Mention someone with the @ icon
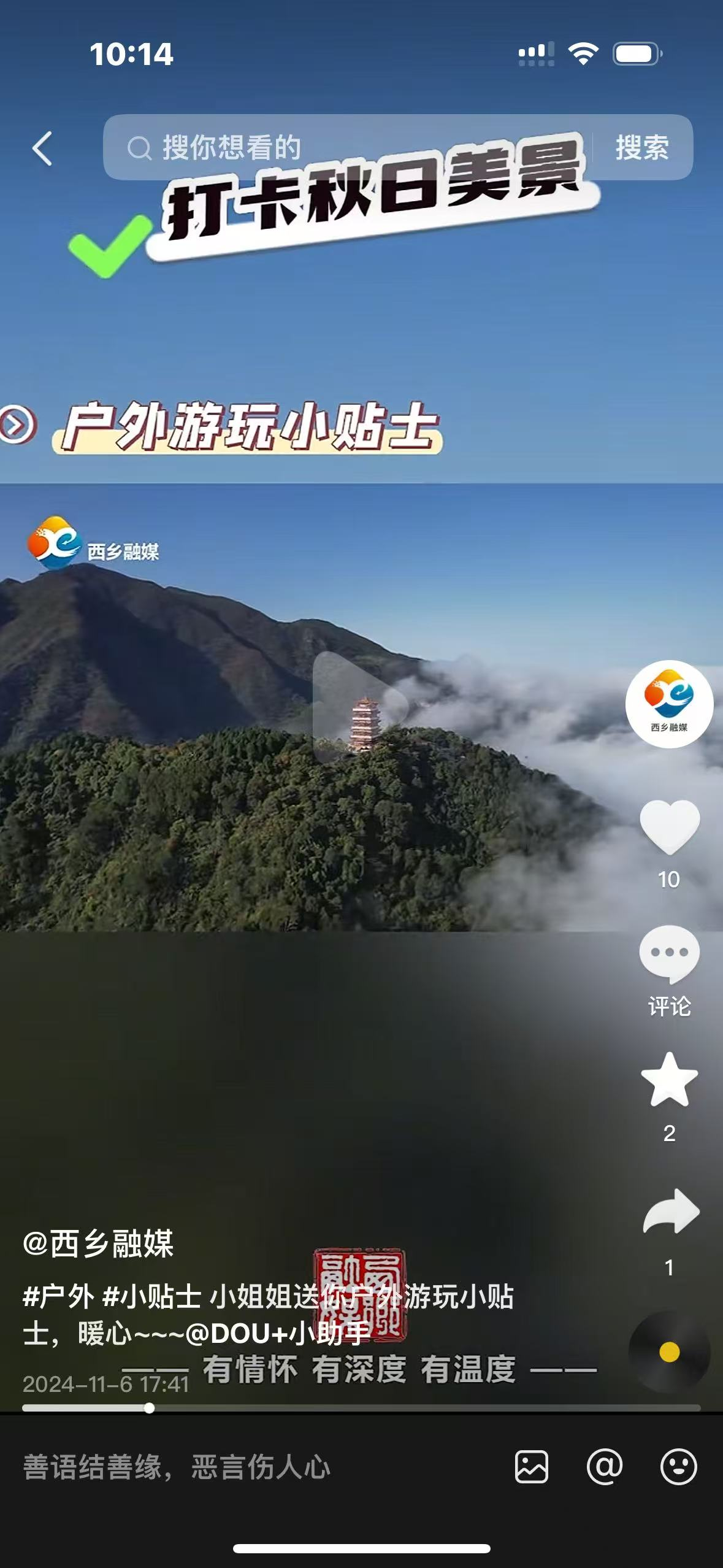 click(x=605, y=1467)
